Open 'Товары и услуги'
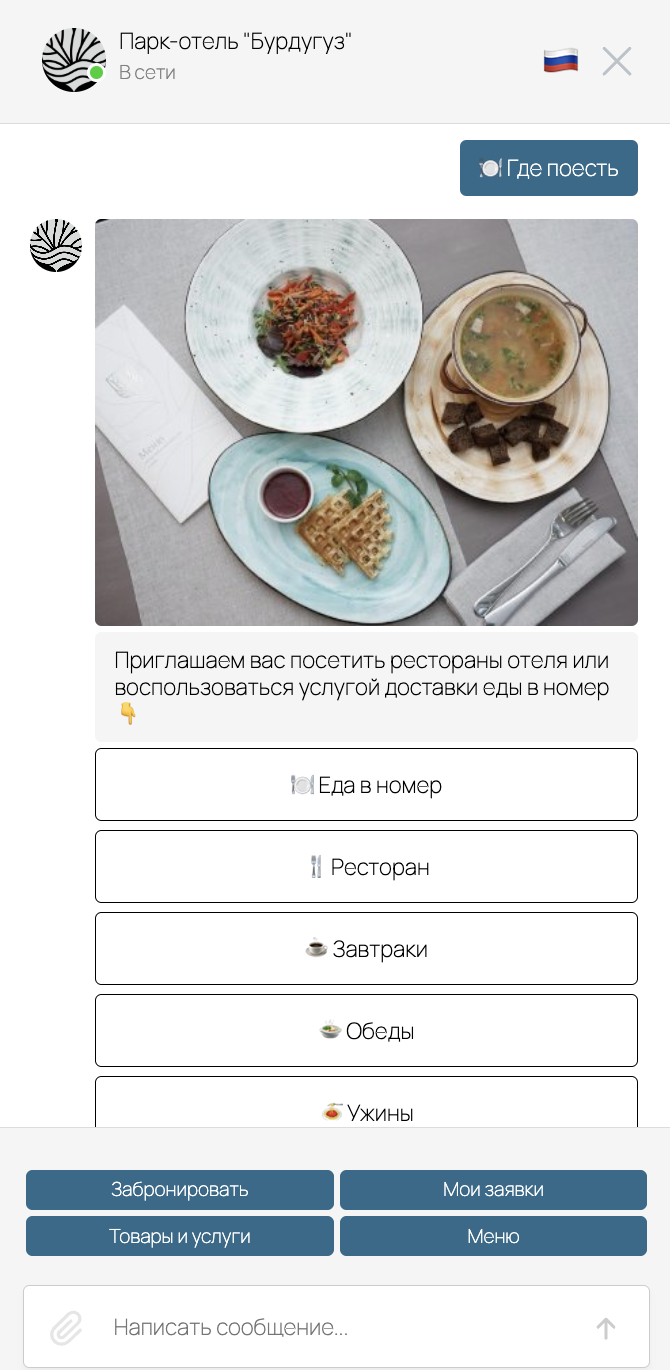The width and height of the screenshot is (670, 1370). [180, 1236]
